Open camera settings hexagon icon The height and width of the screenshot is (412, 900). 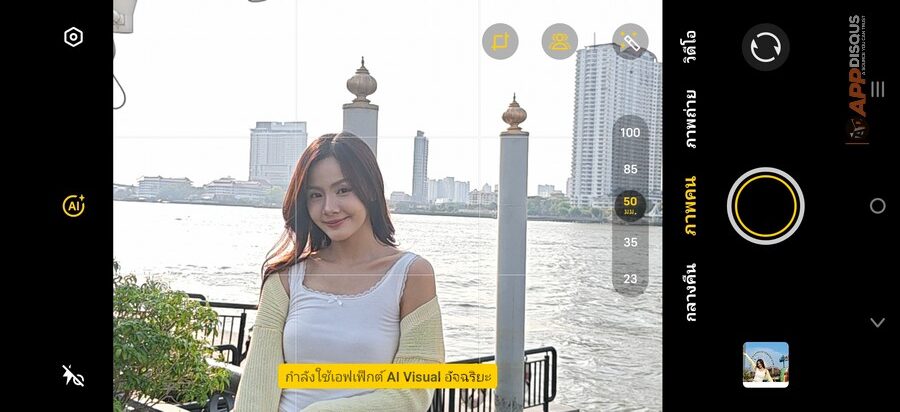[73, 38]
